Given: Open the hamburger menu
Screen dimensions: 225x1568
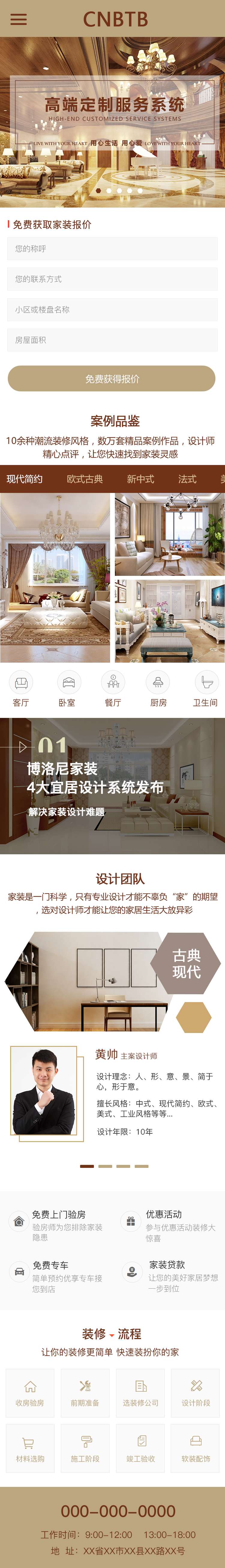Looking at the screenshot, I should coord(19,20).
